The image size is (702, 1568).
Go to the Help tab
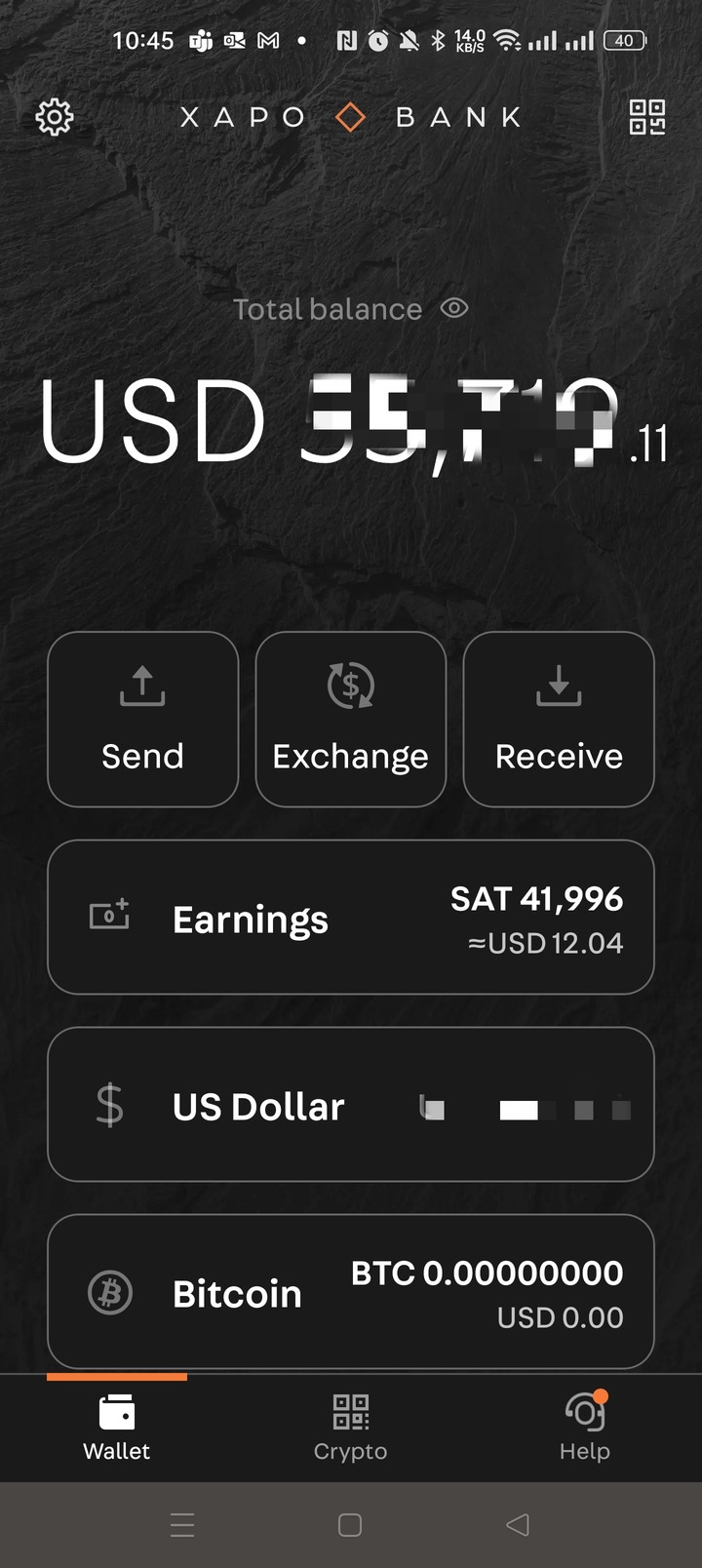pyautogui.click(x=585, y=1428)
